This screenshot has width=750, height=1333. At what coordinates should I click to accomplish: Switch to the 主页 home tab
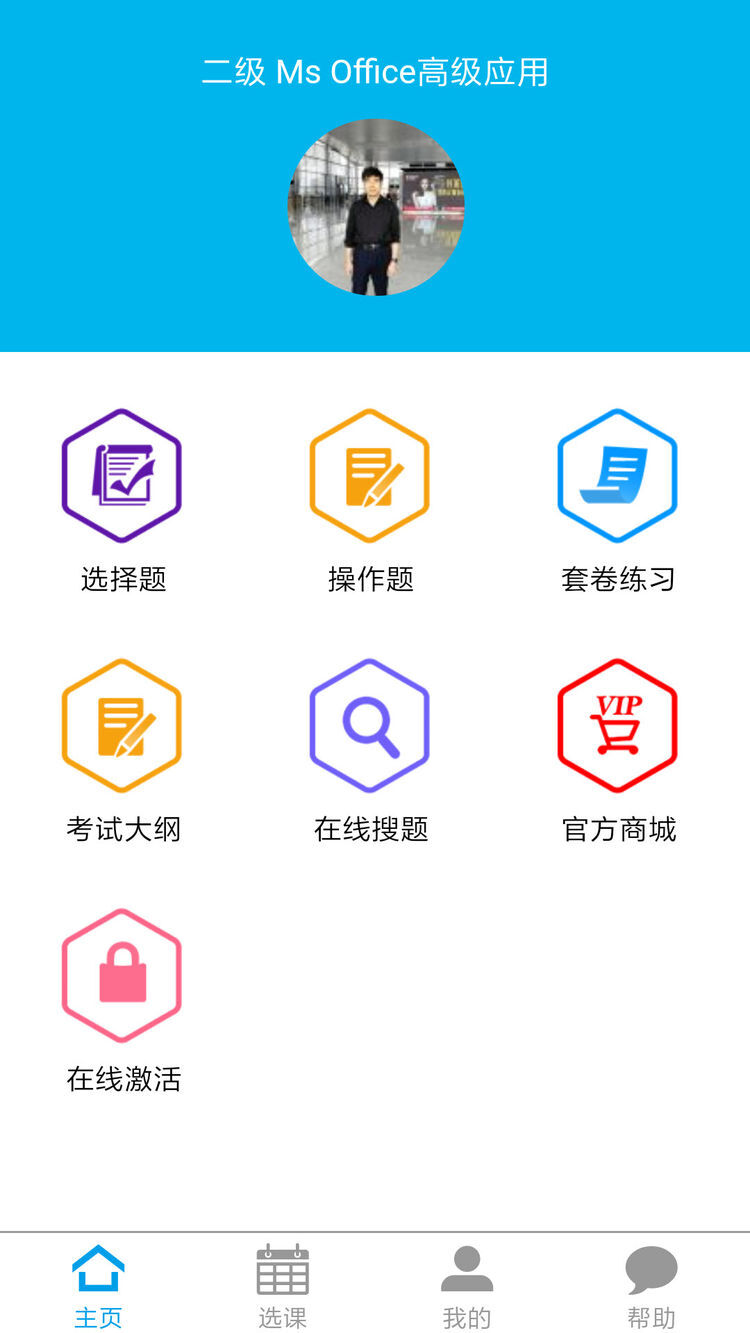point(98,1285)
